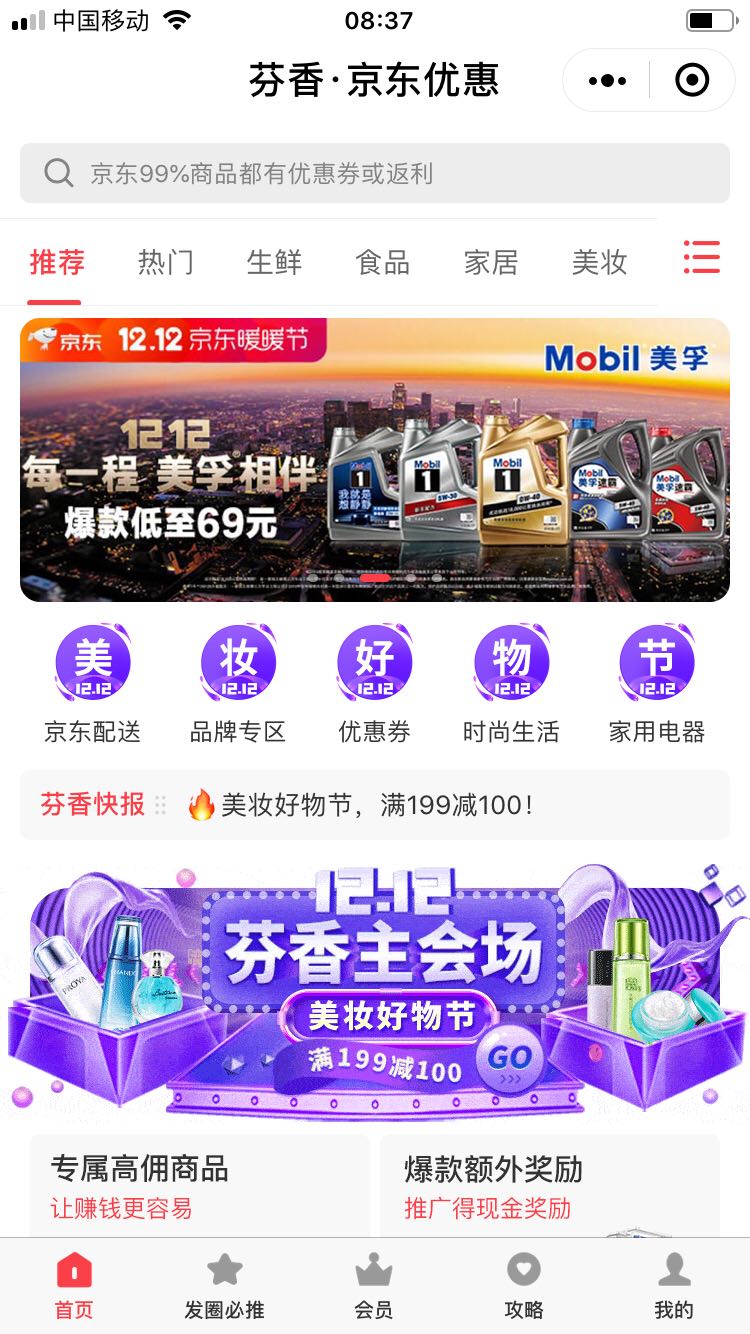Tap the GO button on 芬香主会场 banner
Screen dimensions: 750x1334
click(x=509, y=1060)
